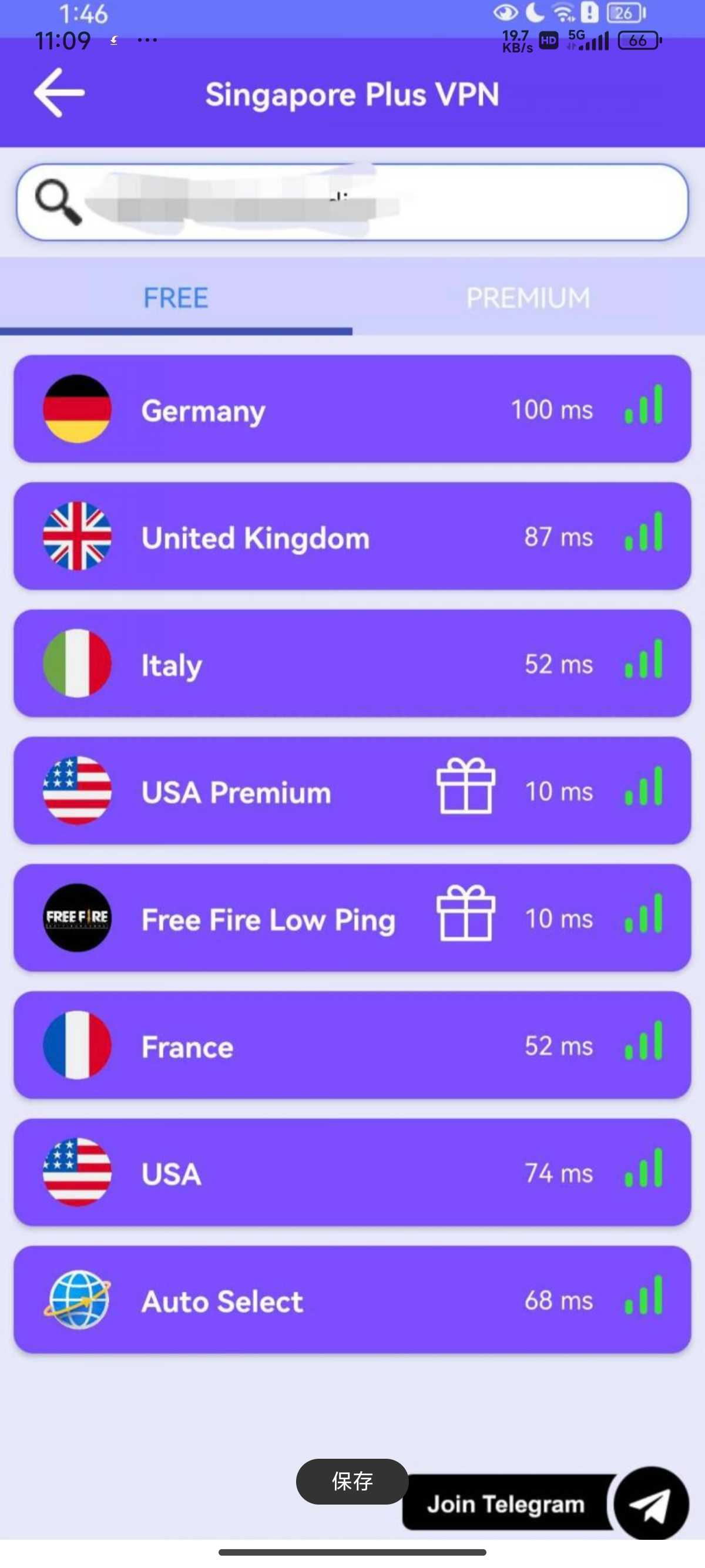The image size is (705, 1568).
Task: Tap the server search field
Action: [x=352, y=202]
